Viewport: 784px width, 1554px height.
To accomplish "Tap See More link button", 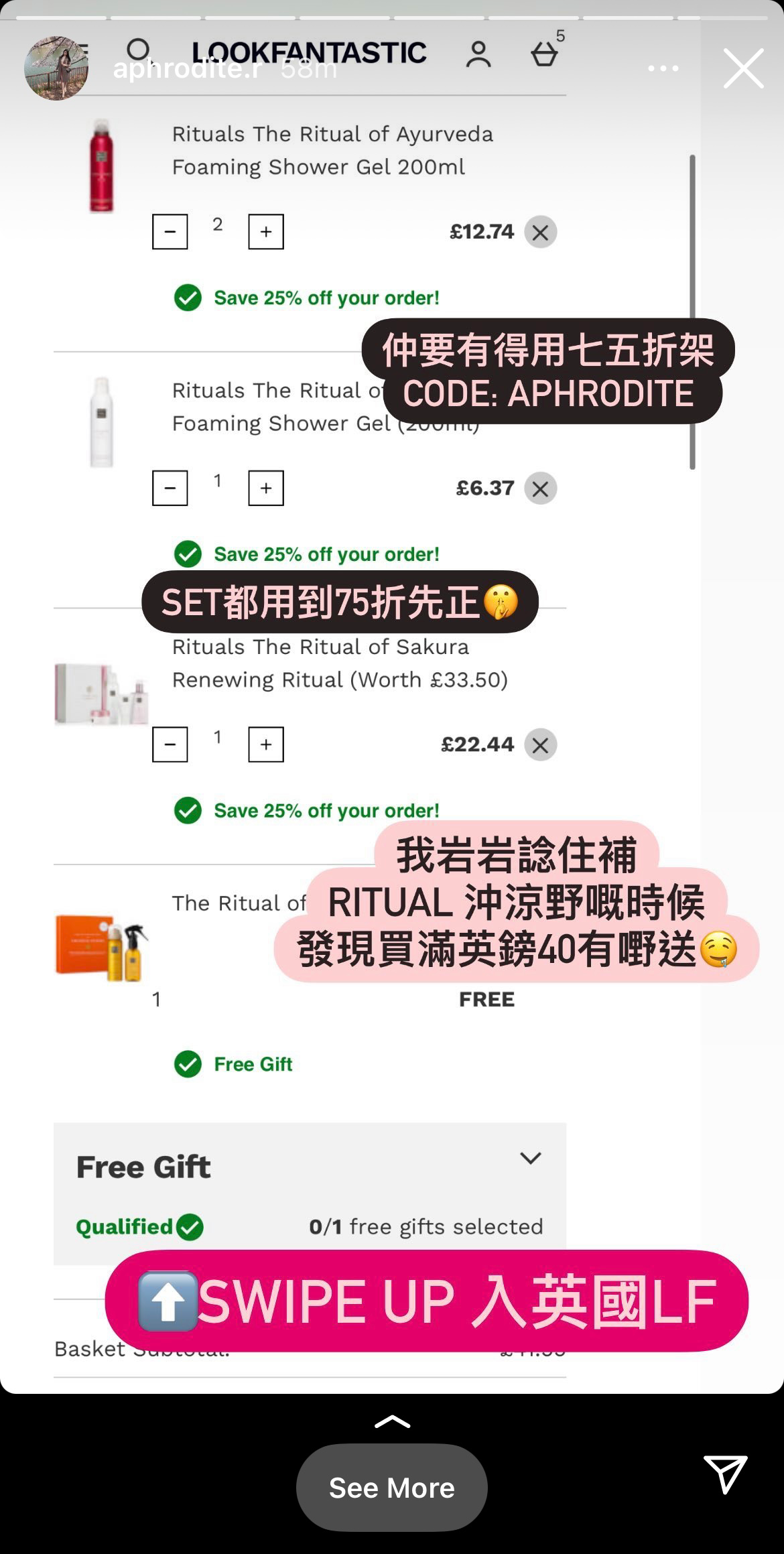I will coord(391,1487).
